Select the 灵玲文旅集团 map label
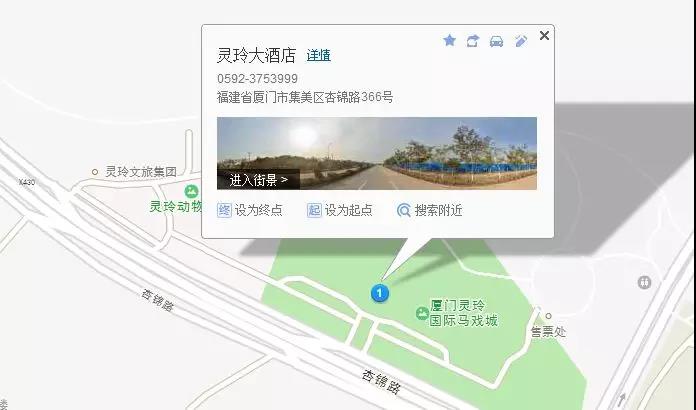 139,172
